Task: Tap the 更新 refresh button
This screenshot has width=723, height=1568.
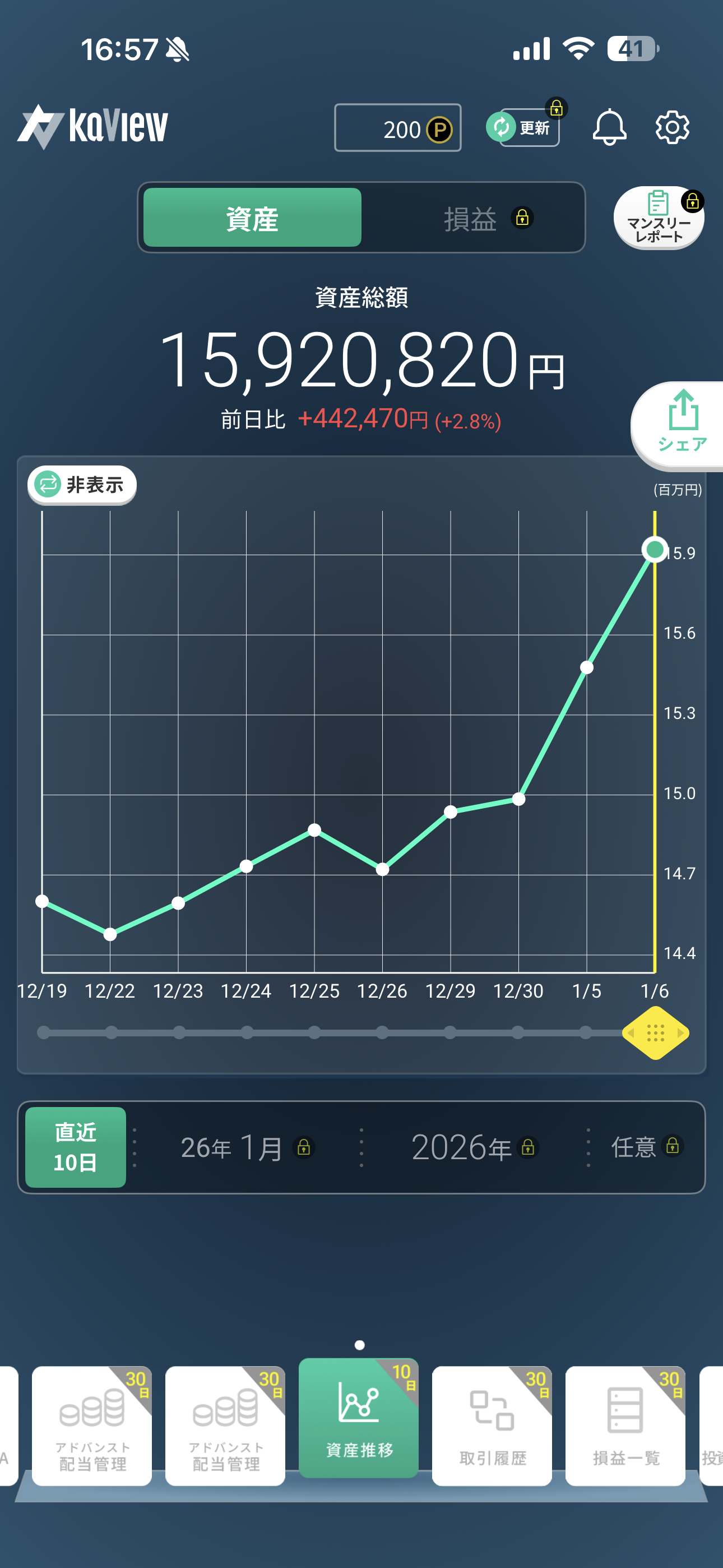Action: 523,127
